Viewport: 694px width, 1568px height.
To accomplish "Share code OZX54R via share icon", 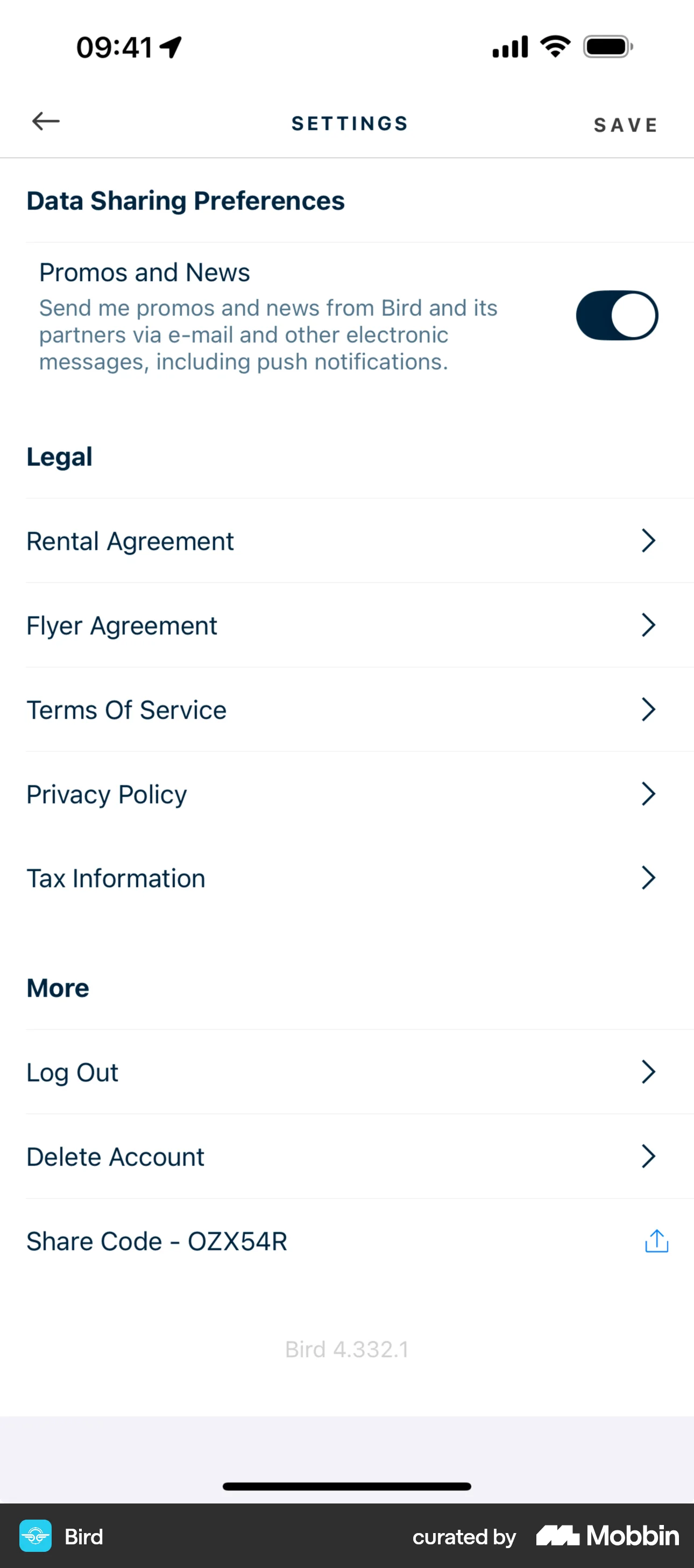I will pyautogui.click(x=656, y=1241).
